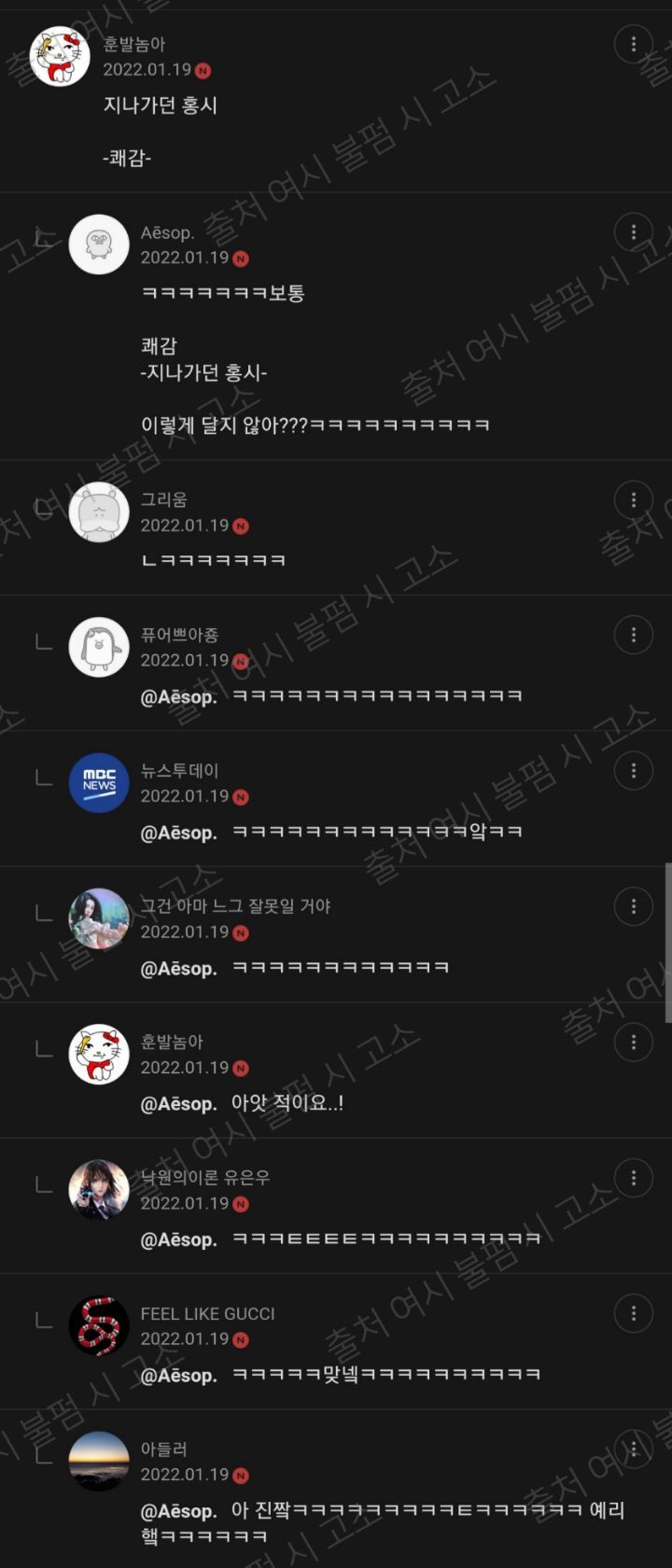Screen dimensions: 672x1568
Task: Open more options for 뉴스투데이's reply
Action: (x=633, y=771)
